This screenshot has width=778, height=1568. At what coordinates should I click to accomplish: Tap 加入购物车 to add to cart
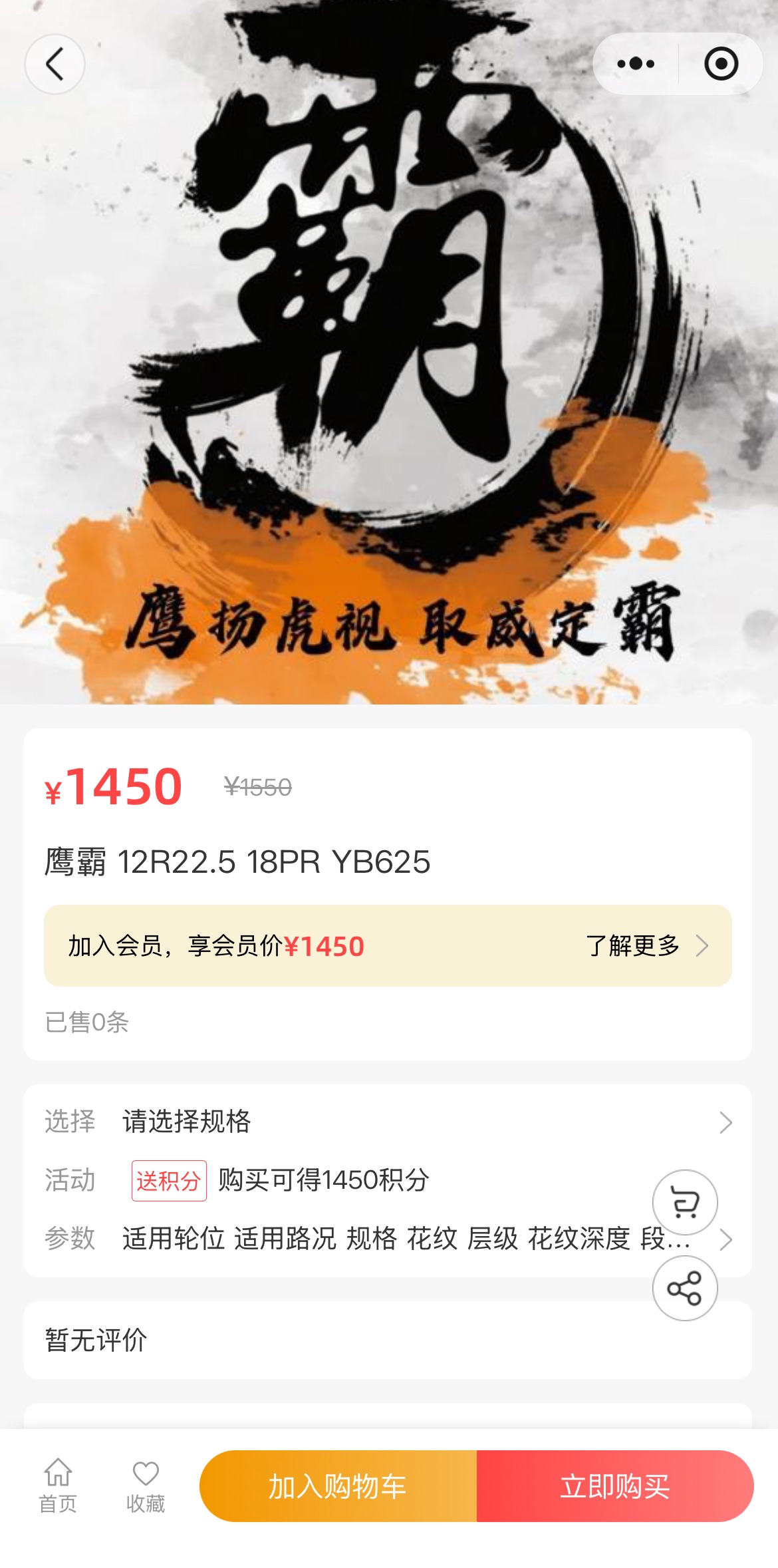pyautogui.click(x=338, y=1486)
